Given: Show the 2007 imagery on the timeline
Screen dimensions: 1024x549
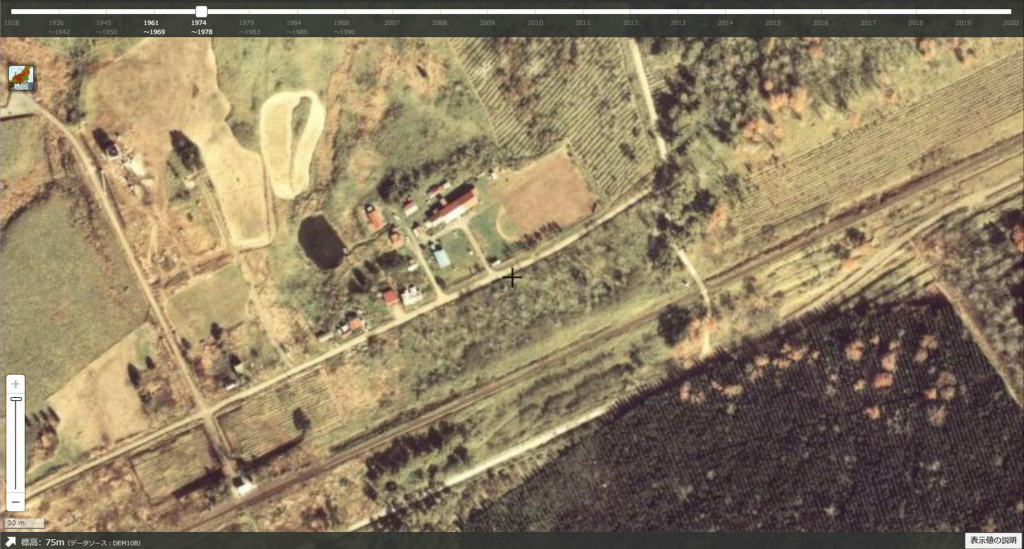Looking at the screenshot, I should click(x=391, y=22).
